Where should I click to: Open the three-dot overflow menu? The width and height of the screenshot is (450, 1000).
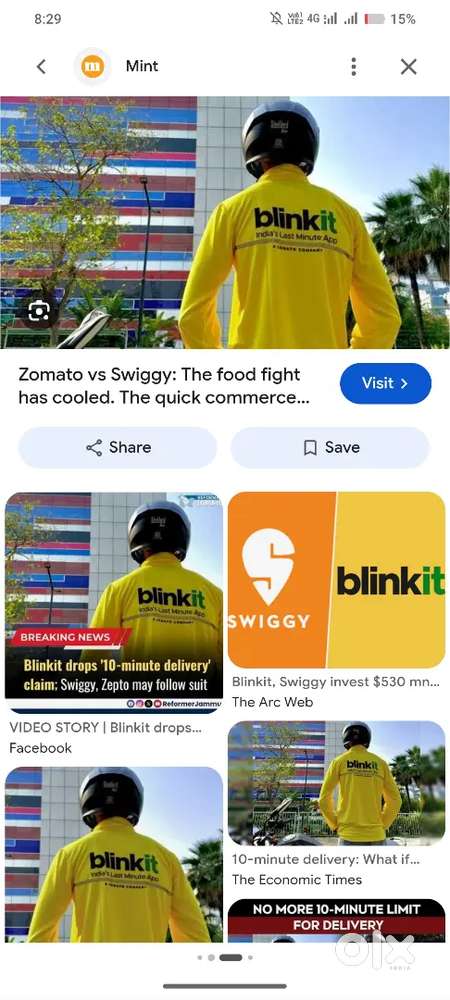click(x=354, y=66)
